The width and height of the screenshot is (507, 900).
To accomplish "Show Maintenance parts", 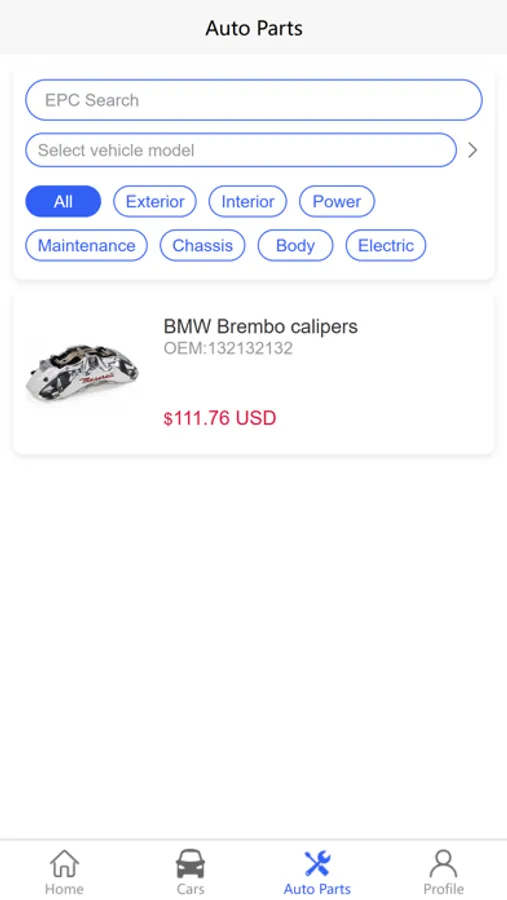I will [86, 246].
